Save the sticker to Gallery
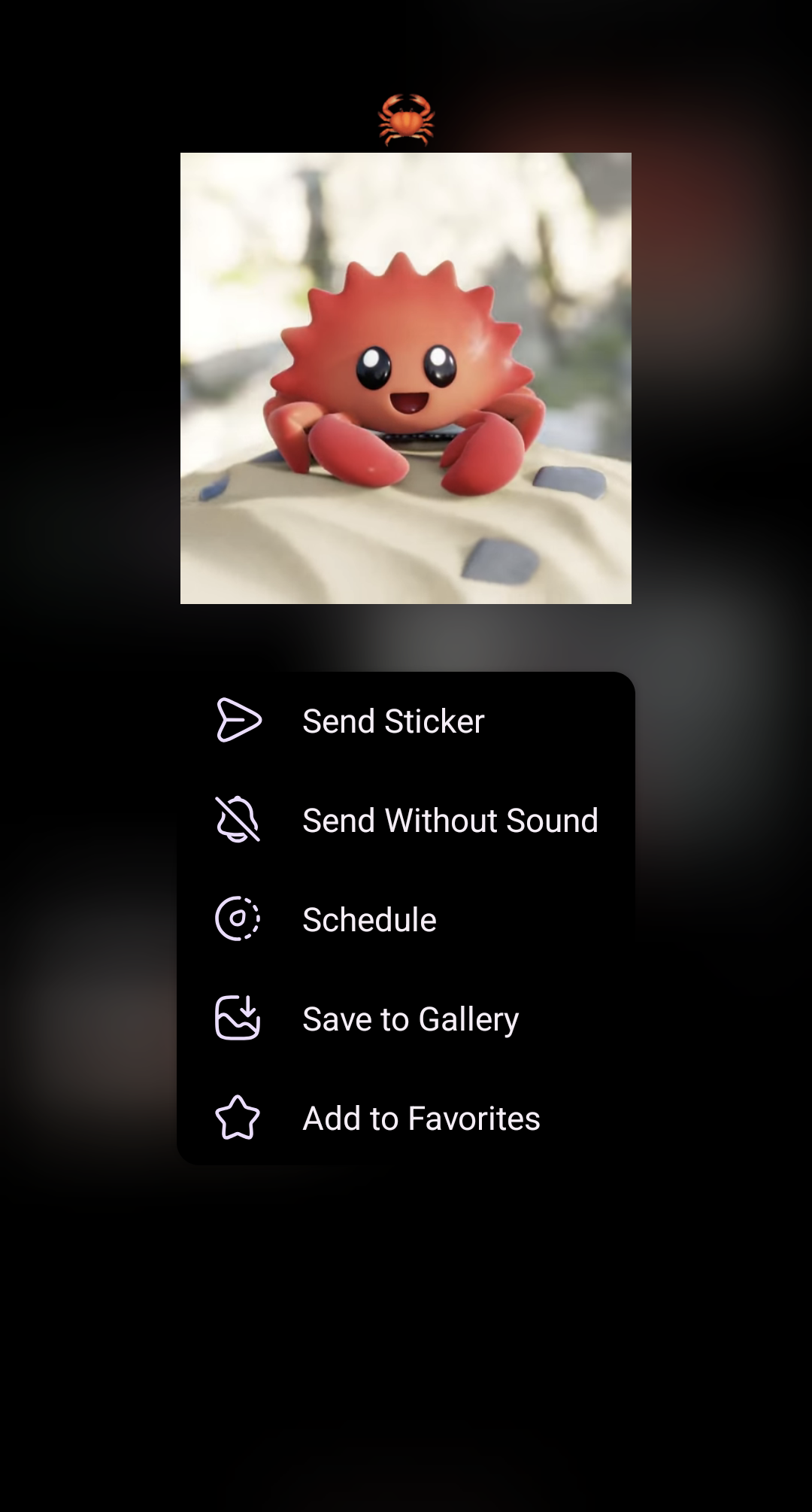812x1512 pixels. [x=410, y=1019]
